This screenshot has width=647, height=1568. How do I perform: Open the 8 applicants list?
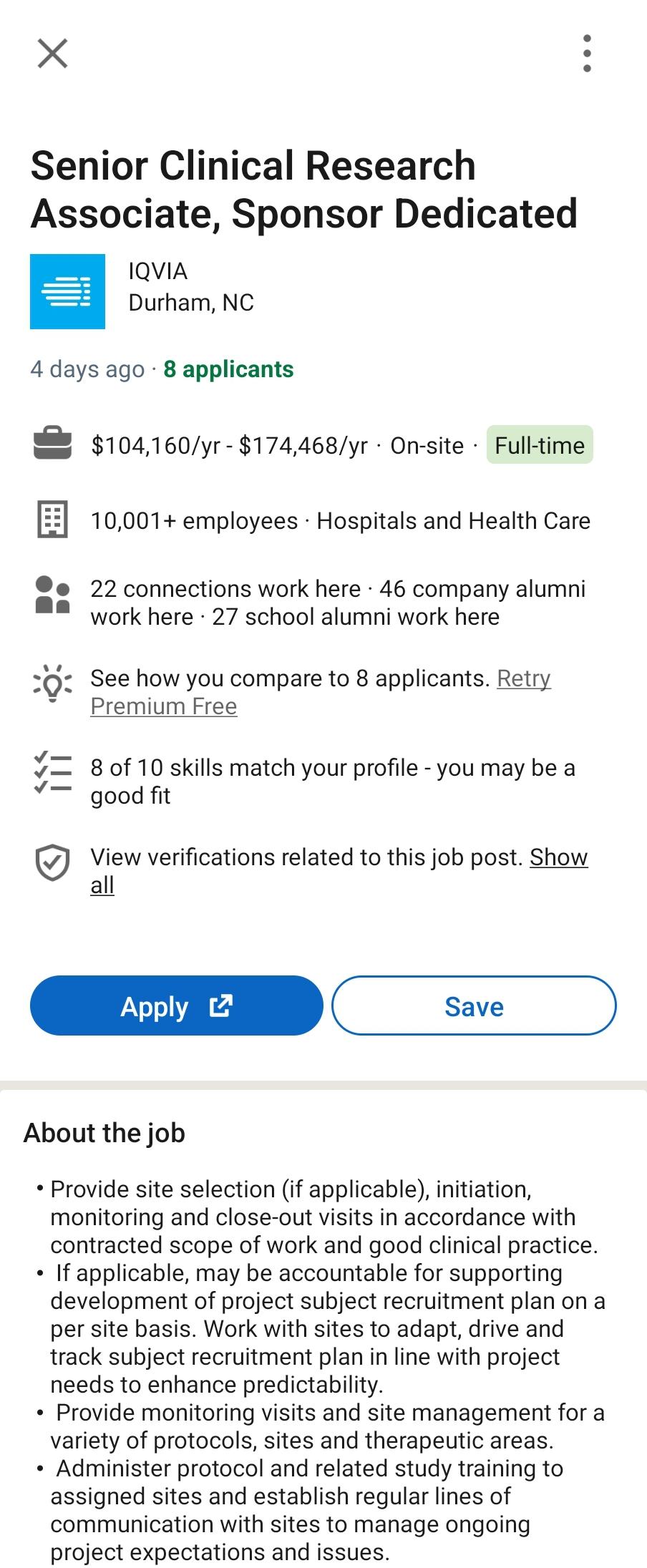click(x=228, y=369)
